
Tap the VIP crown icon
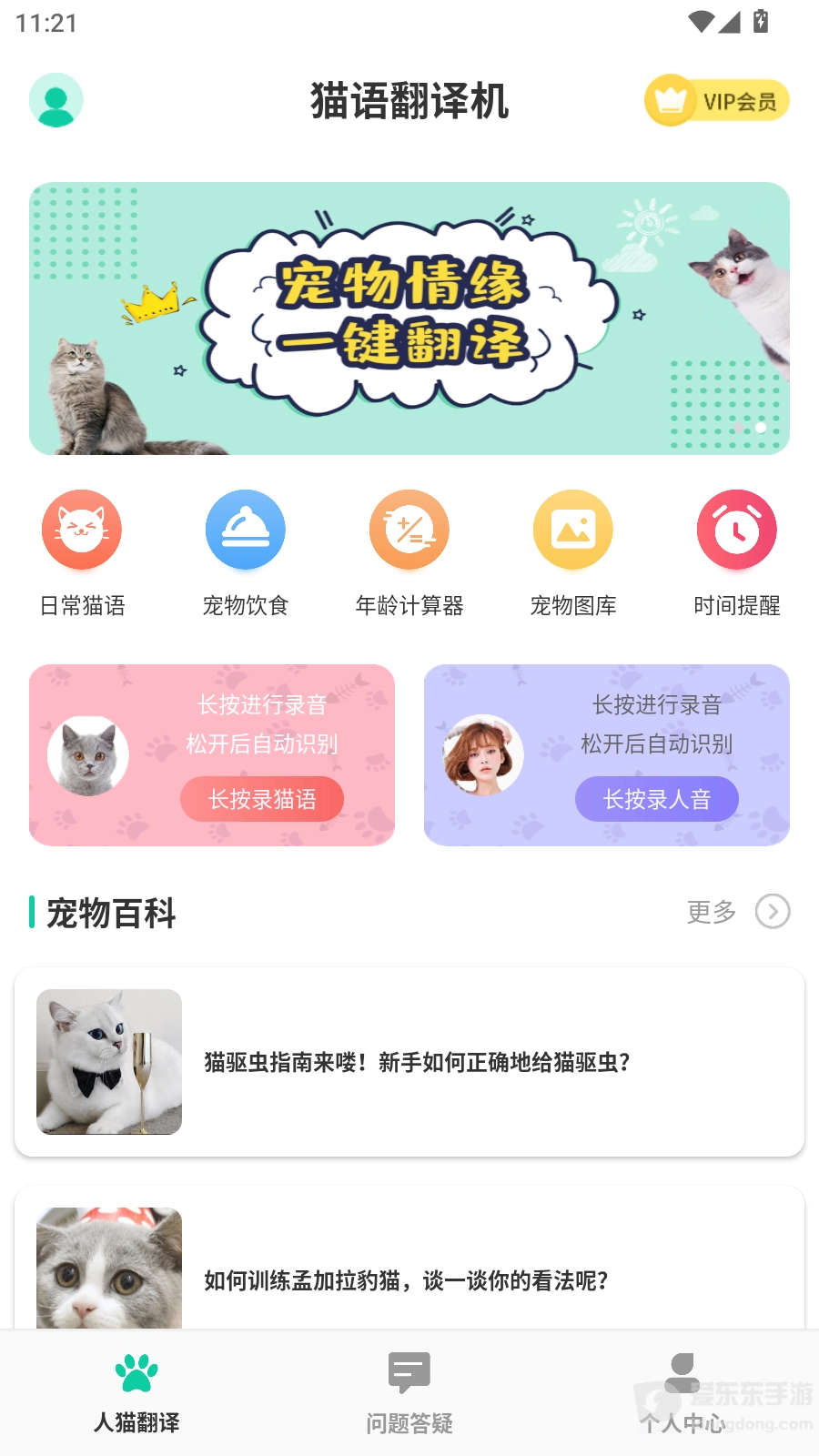coord(672,98)
